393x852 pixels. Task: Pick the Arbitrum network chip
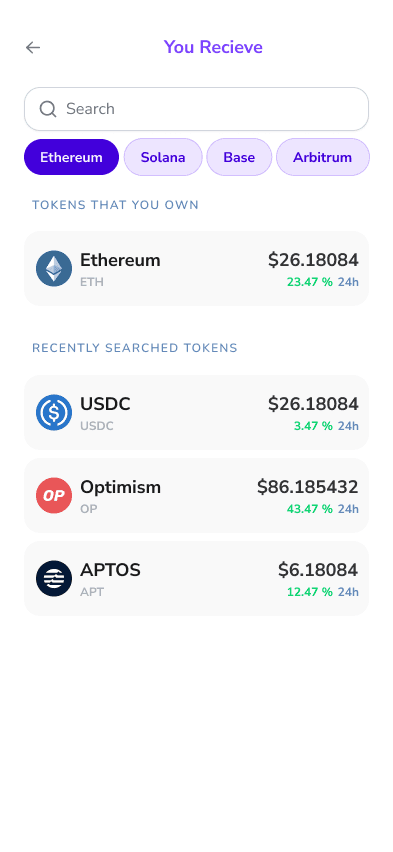point(323,158)
